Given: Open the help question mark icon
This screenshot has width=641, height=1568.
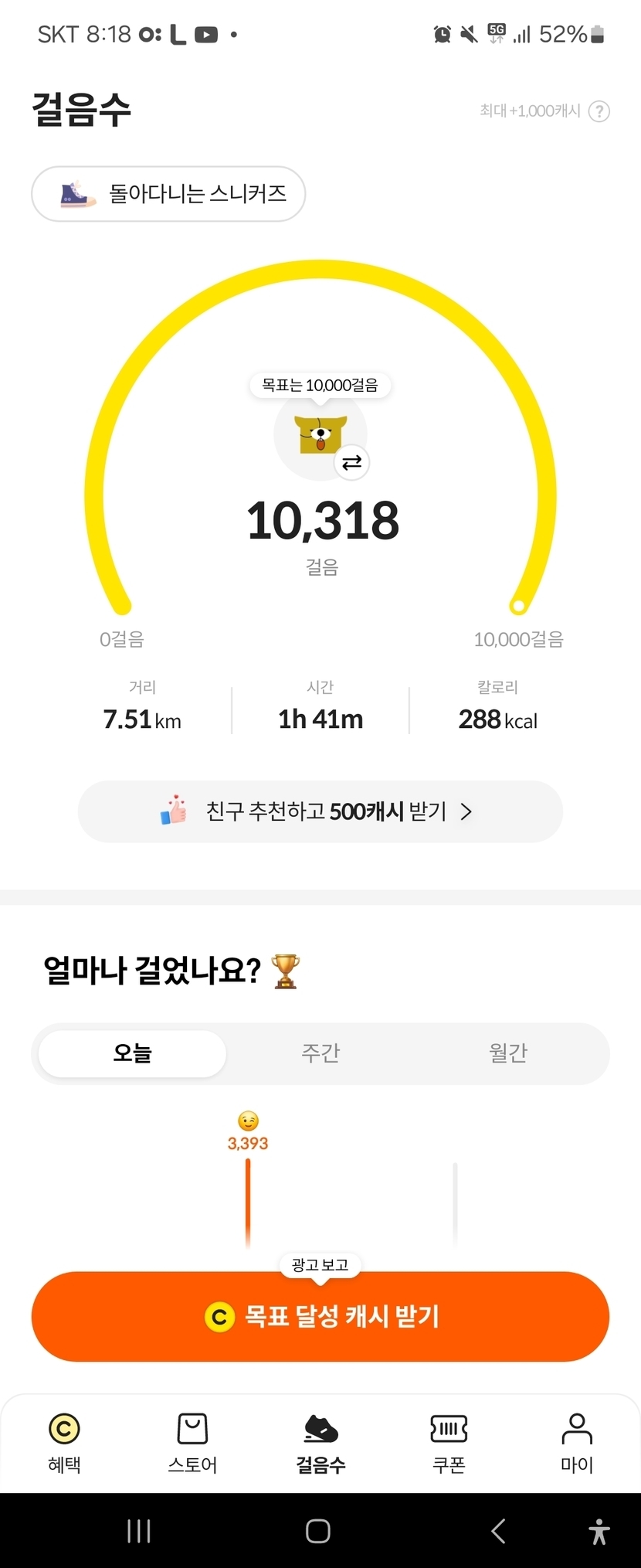Looking at the screenshot, I should (x=599, y=111).
